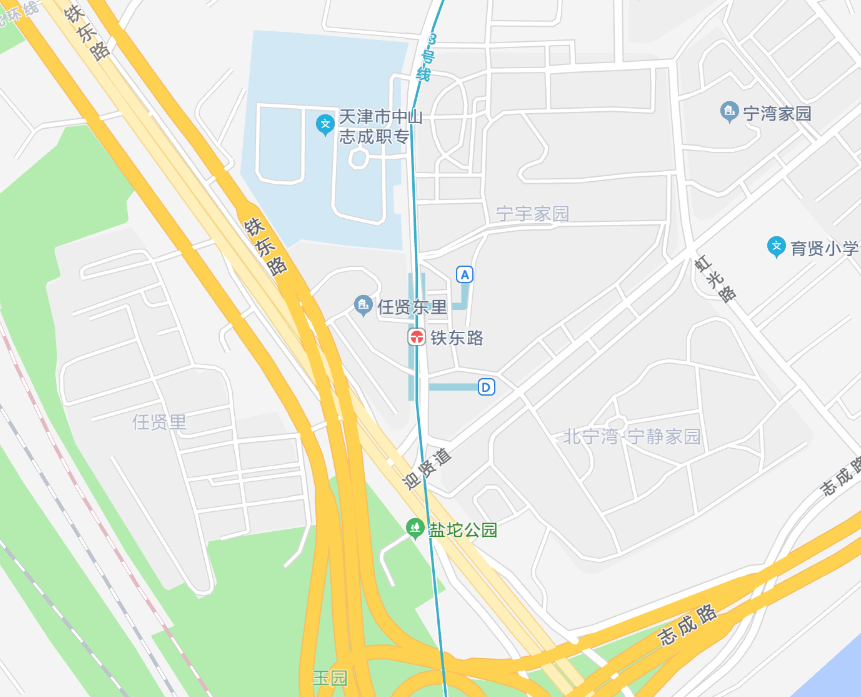Select subway exit D marker
Image resolution: width=861 pixels, height=697 pixels.
click(x=486, y=387)
